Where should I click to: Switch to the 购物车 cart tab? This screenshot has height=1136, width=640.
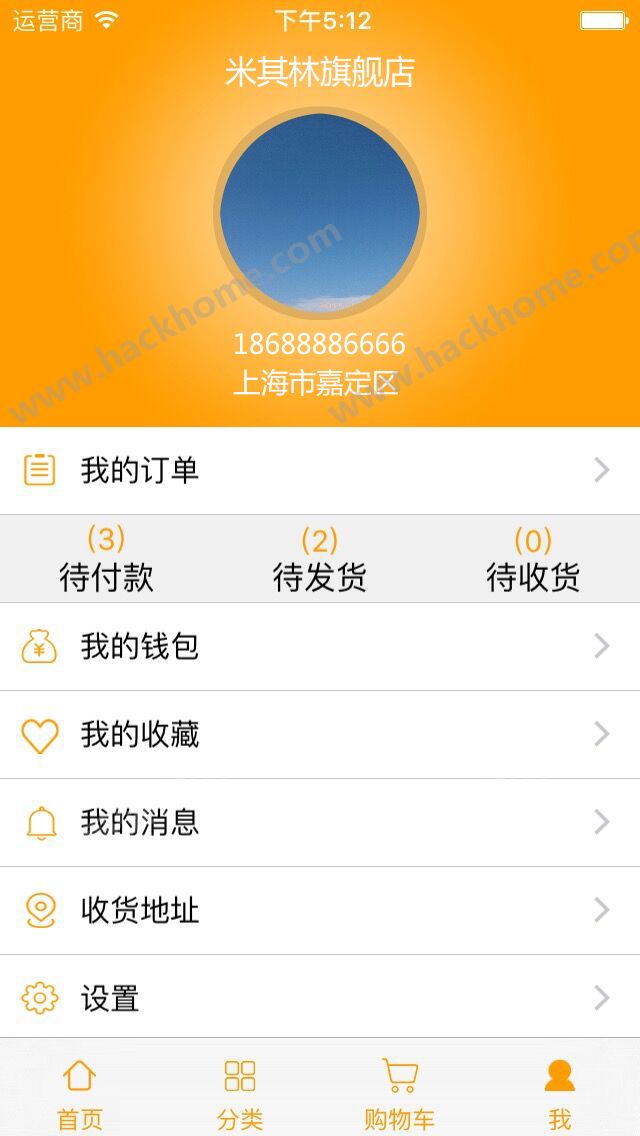coord(400,1092)
